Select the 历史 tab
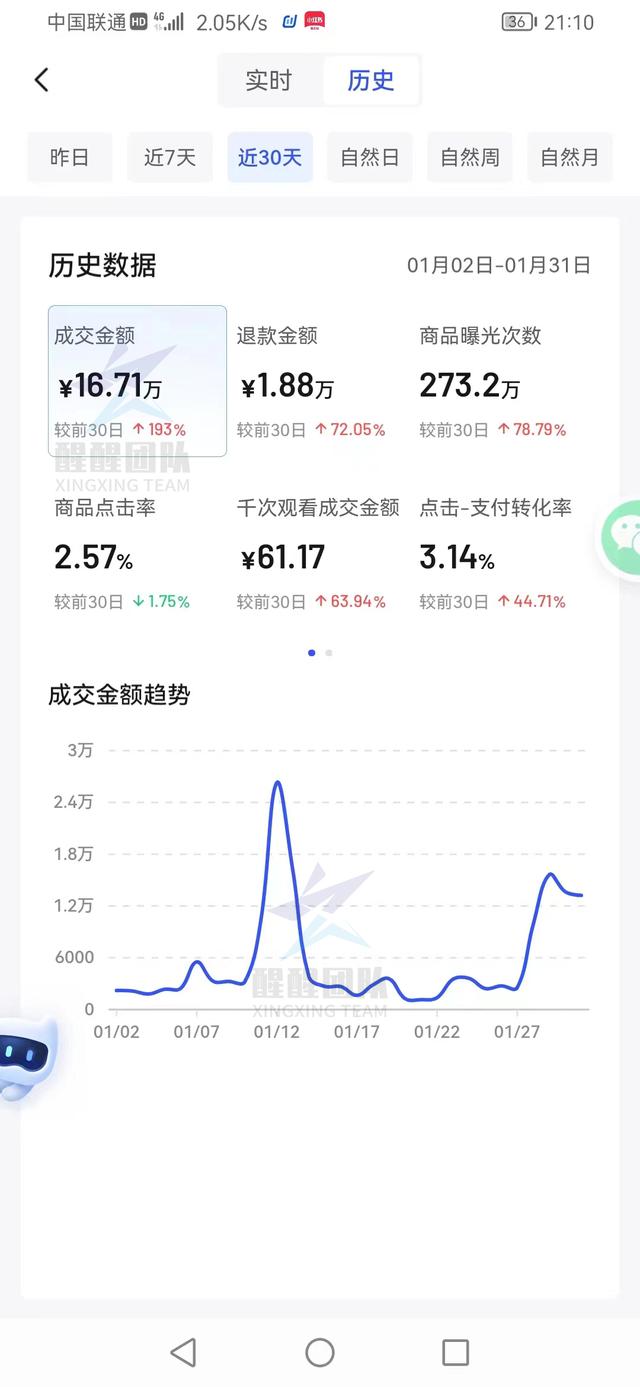Image resolution: width=640 pixels, height=1387 pixels. tap(371, 81)
